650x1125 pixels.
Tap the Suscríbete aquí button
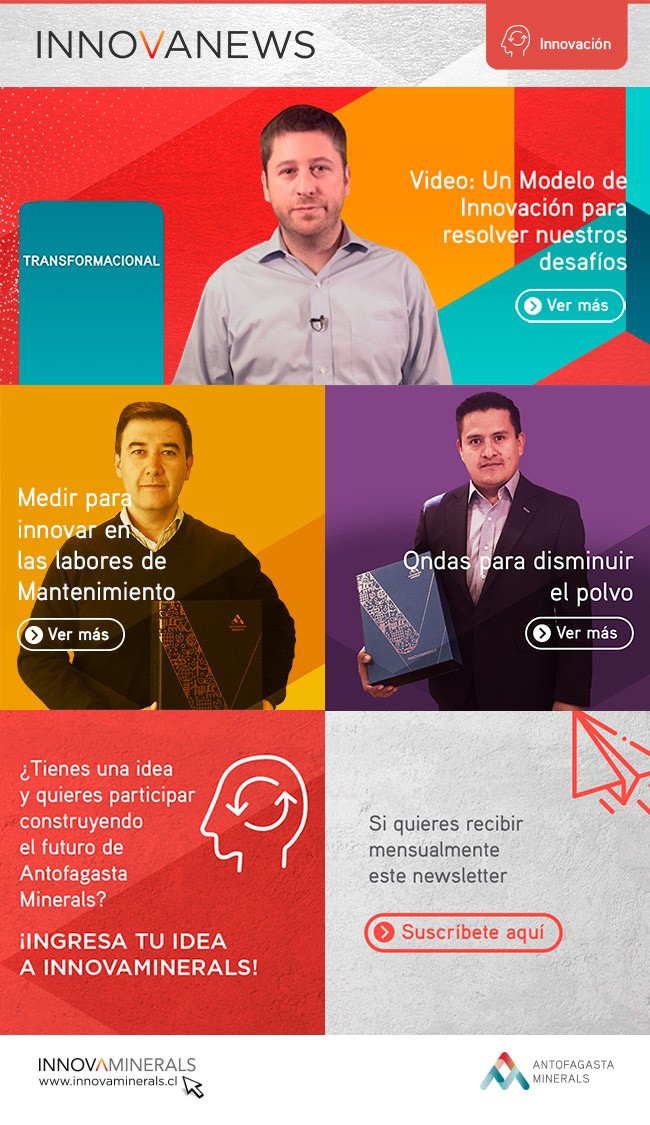click(463, 933)
